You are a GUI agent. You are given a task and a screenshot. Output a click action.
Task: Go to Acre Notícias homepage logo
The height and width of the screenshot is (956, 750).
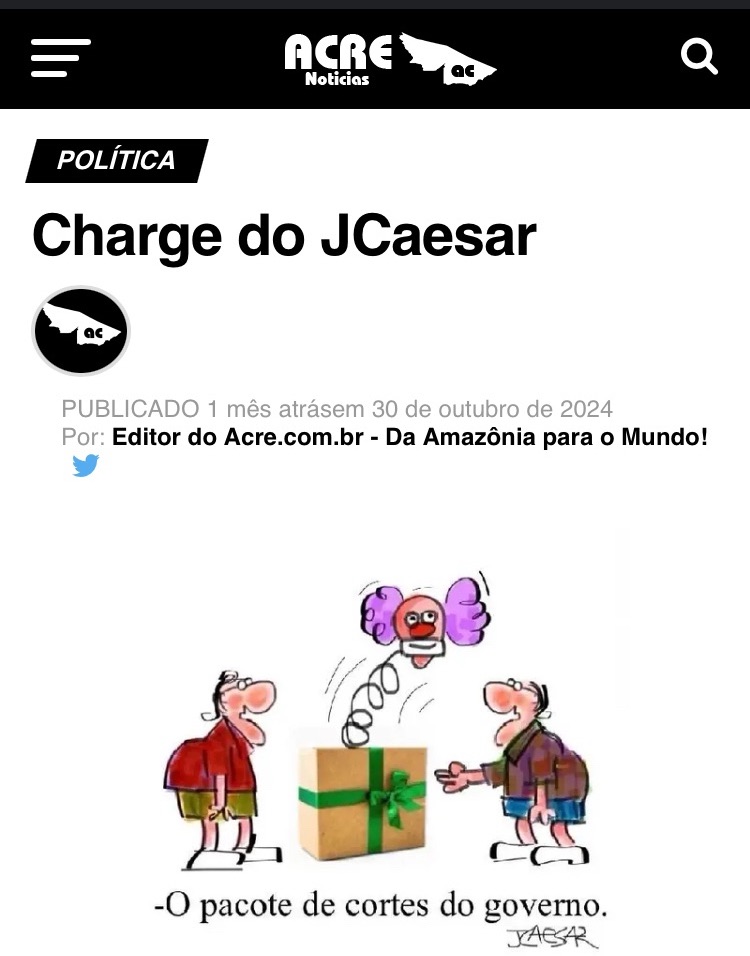tap(389, 59)
